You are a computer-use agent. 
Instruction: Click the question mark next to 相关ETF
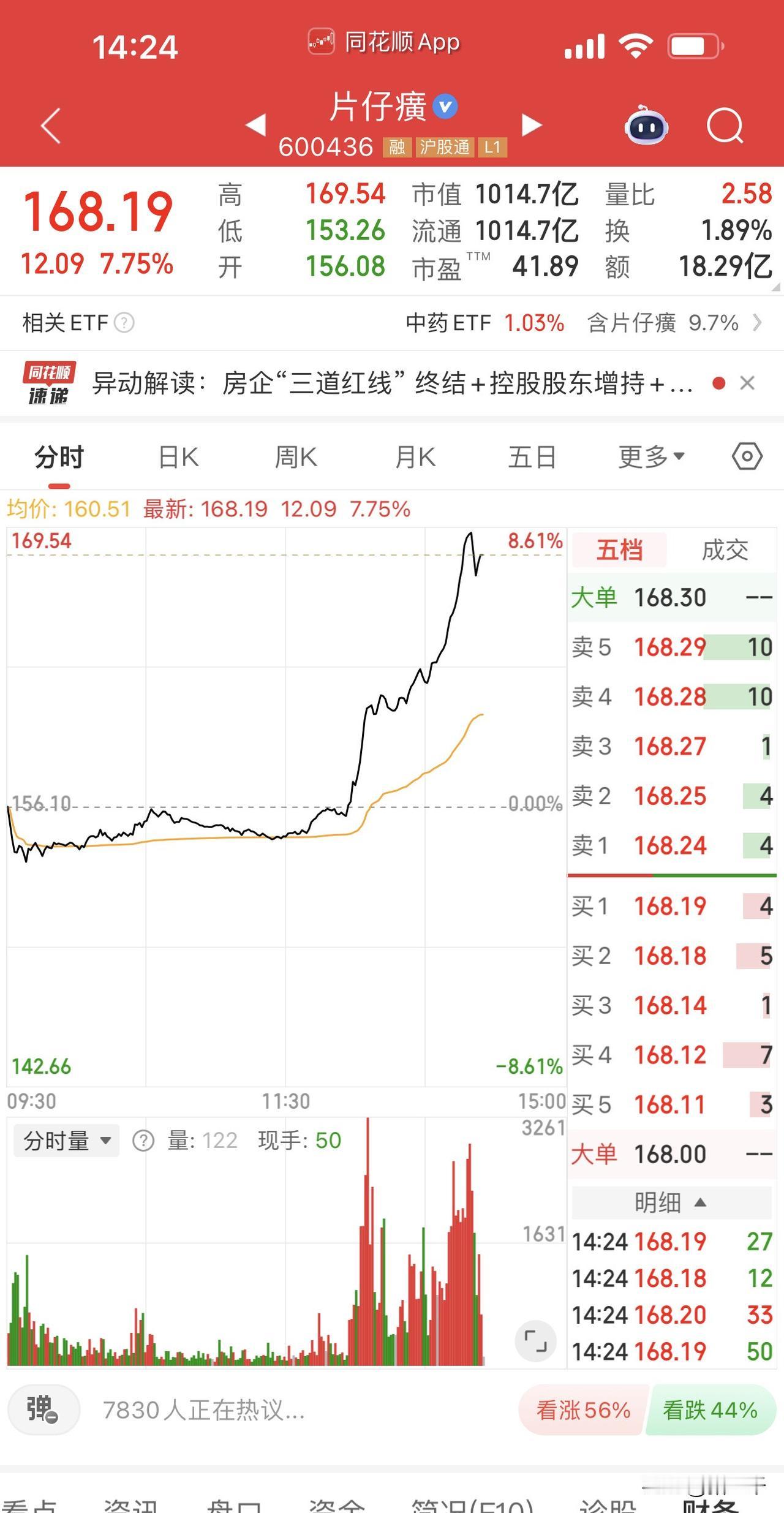click(x=125, y=322)
